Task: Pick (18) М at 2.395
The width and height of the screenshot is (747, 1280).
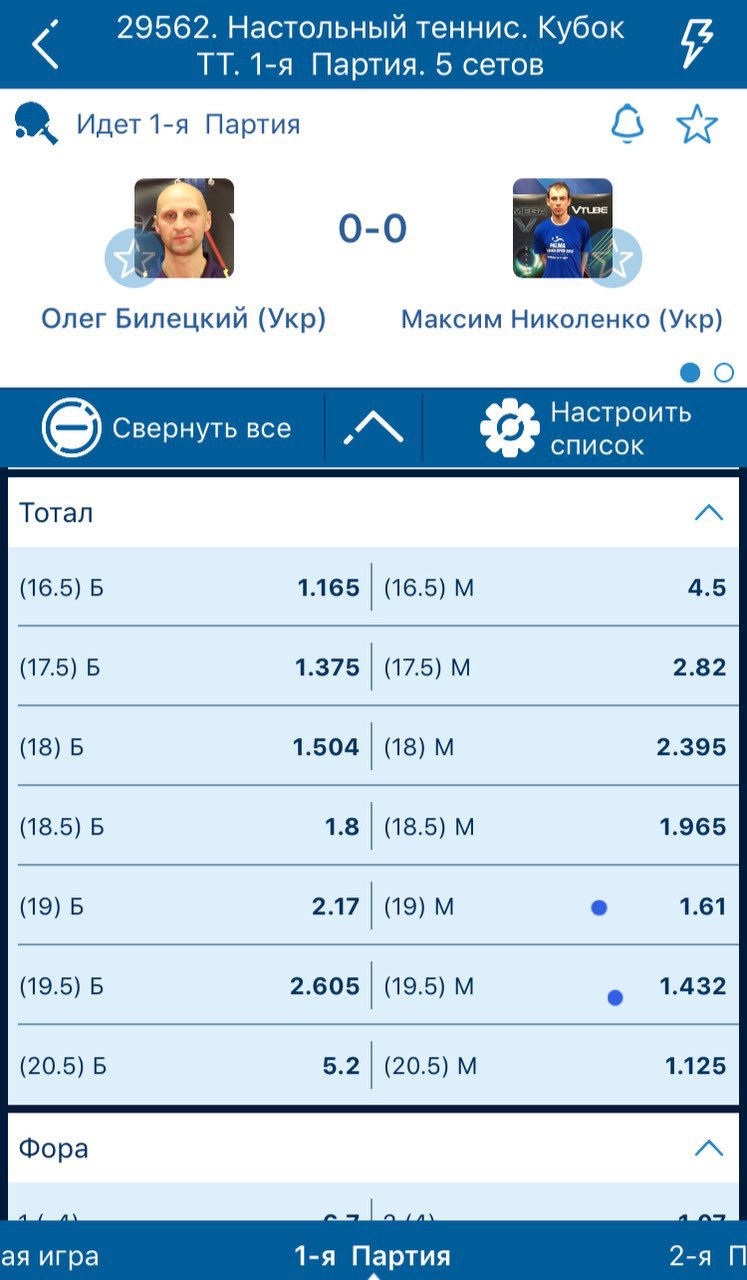Action: [x=556, y=747]
